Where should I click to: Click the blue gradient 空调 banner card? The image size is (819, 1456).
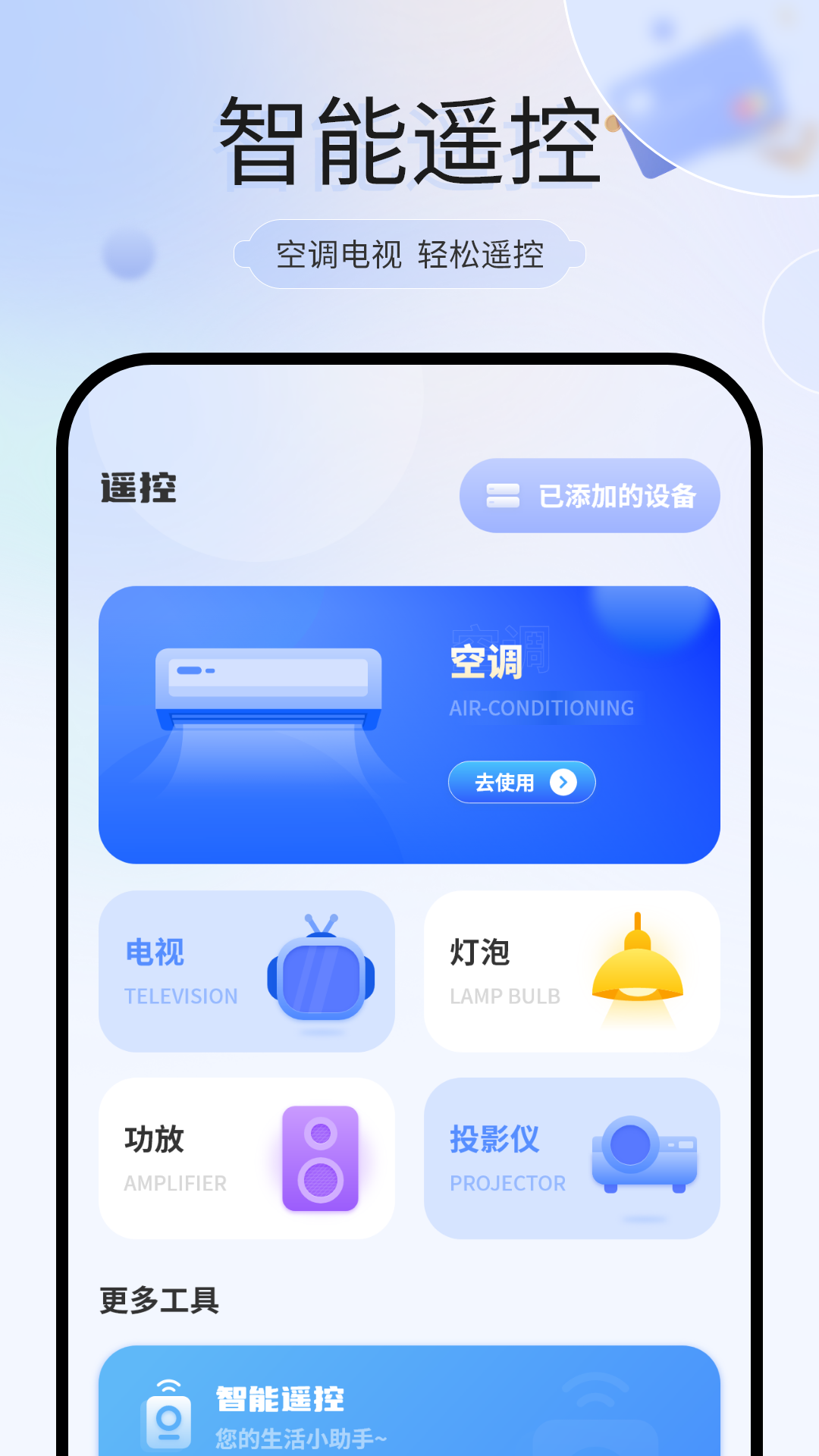[x=409, y=724]
